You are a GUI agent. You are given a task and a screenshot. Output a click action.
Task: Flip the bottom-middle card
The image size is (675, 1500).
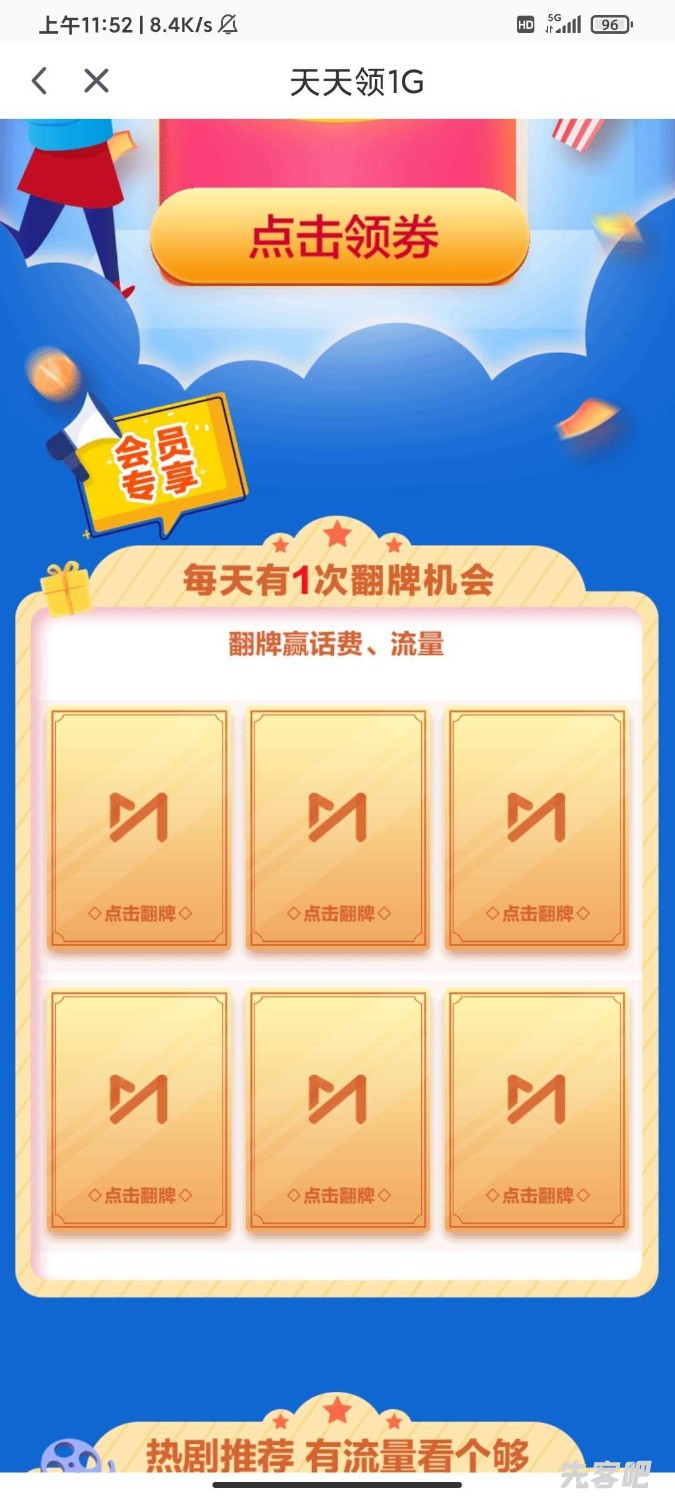coord(338,1109)
